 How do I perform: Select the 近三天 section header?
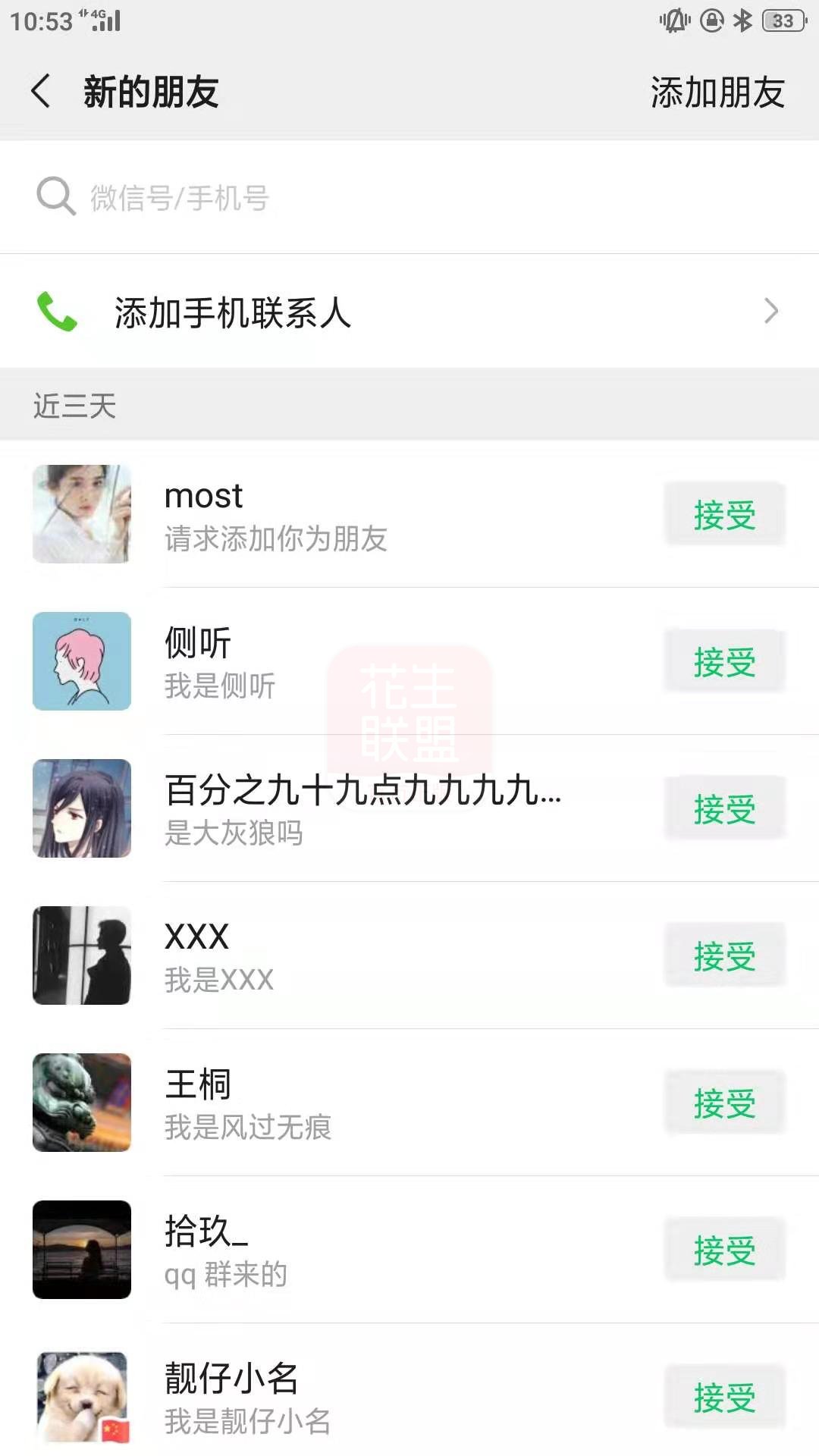pyautogui.click(x=72, y=406)
